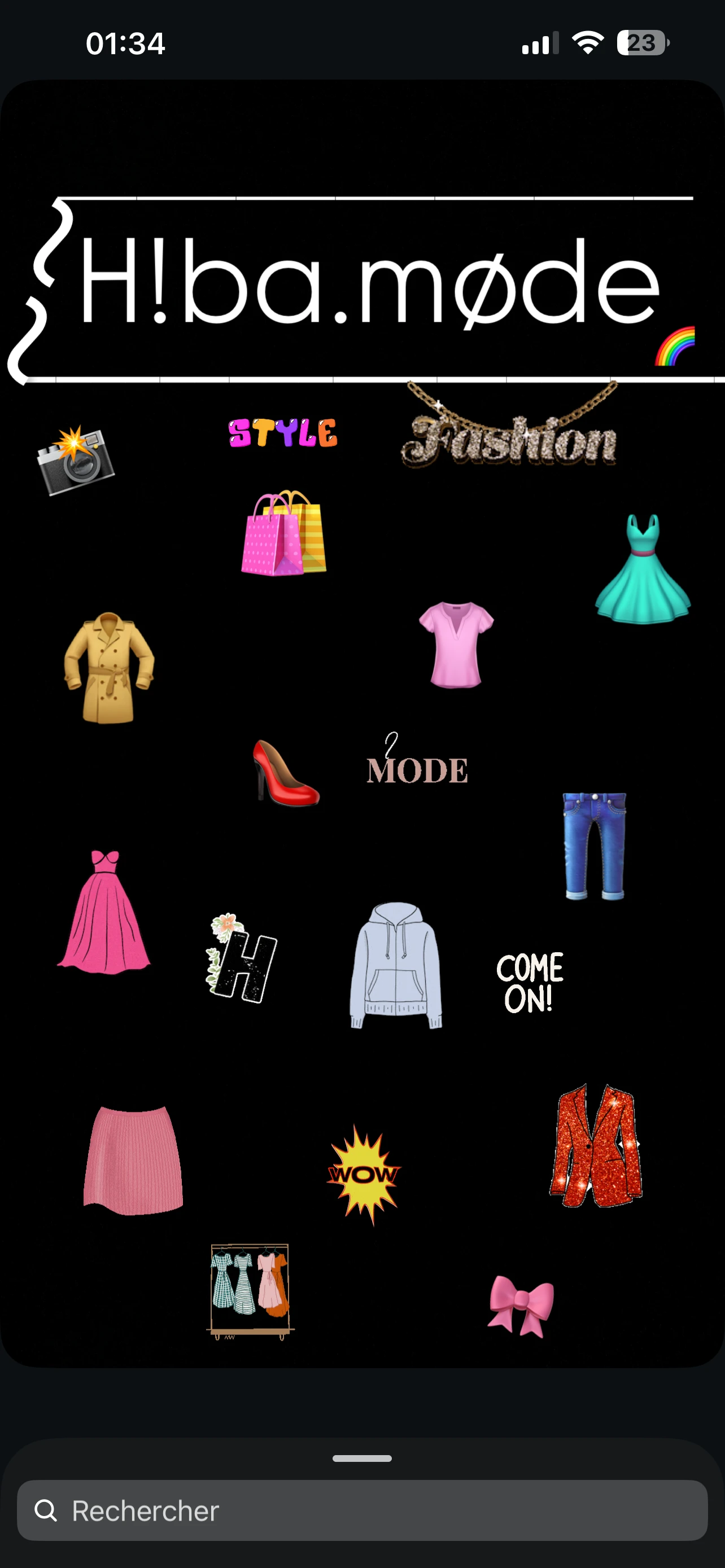Tap the Rechercher search field
This screenshot has height=1568, width=725.
(x=362, y=1511)
